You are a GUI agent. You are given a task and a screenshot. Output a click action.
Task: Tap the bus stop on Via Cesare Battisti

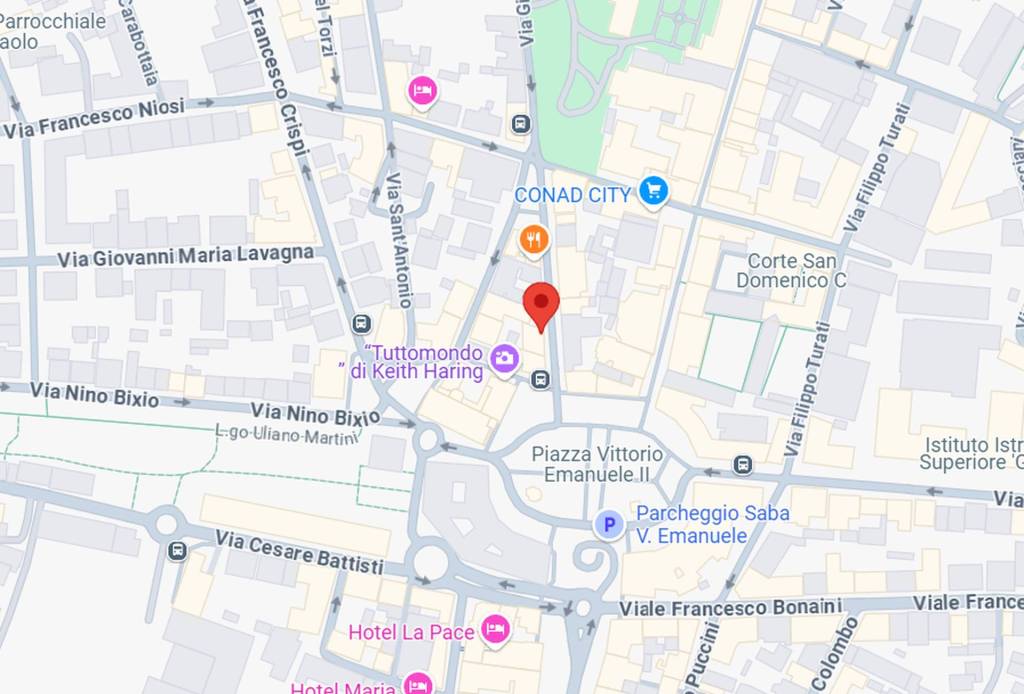178,551
